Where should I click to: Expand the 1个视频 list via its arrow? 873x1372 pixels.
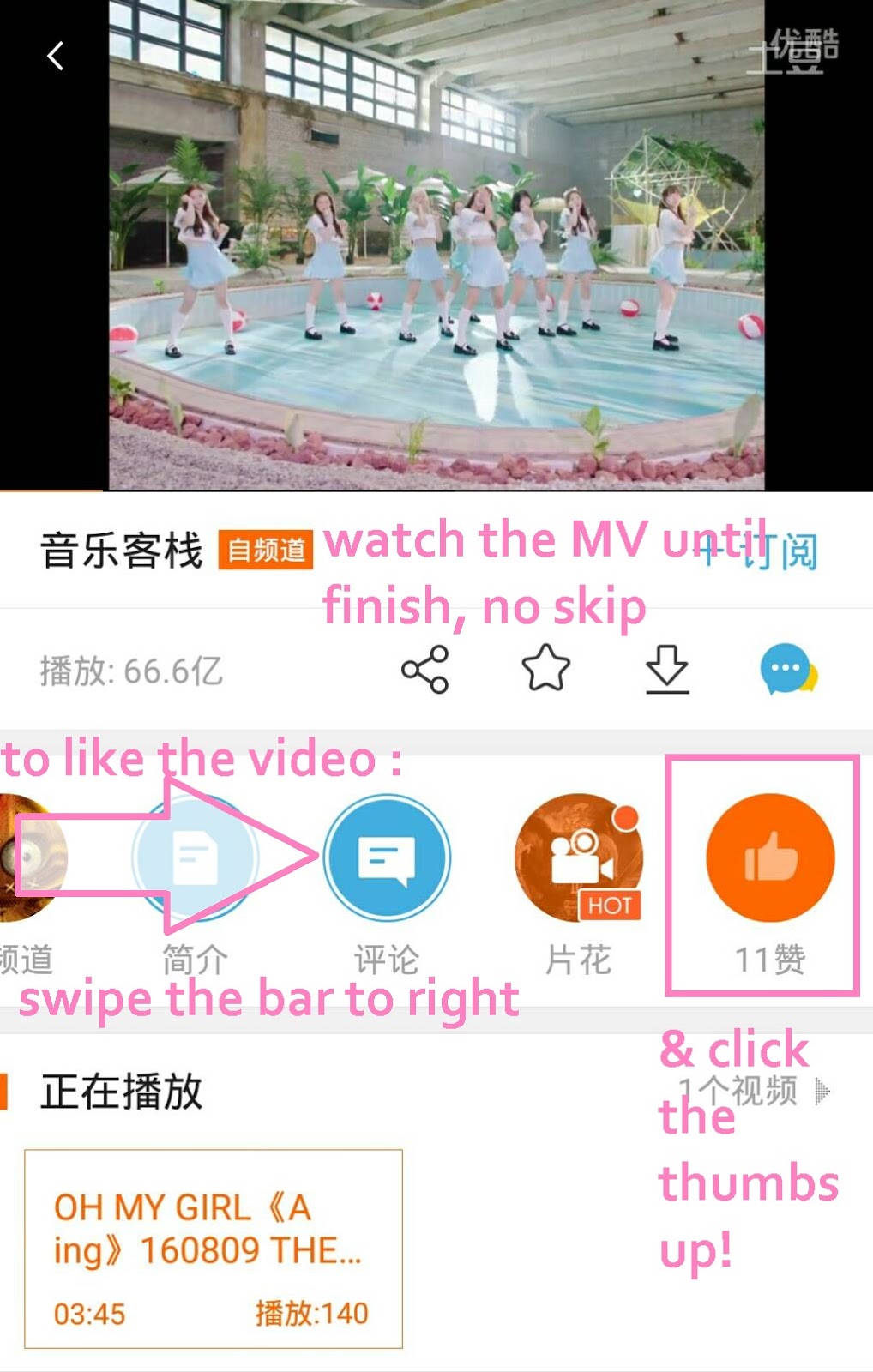coord(820,1090)
